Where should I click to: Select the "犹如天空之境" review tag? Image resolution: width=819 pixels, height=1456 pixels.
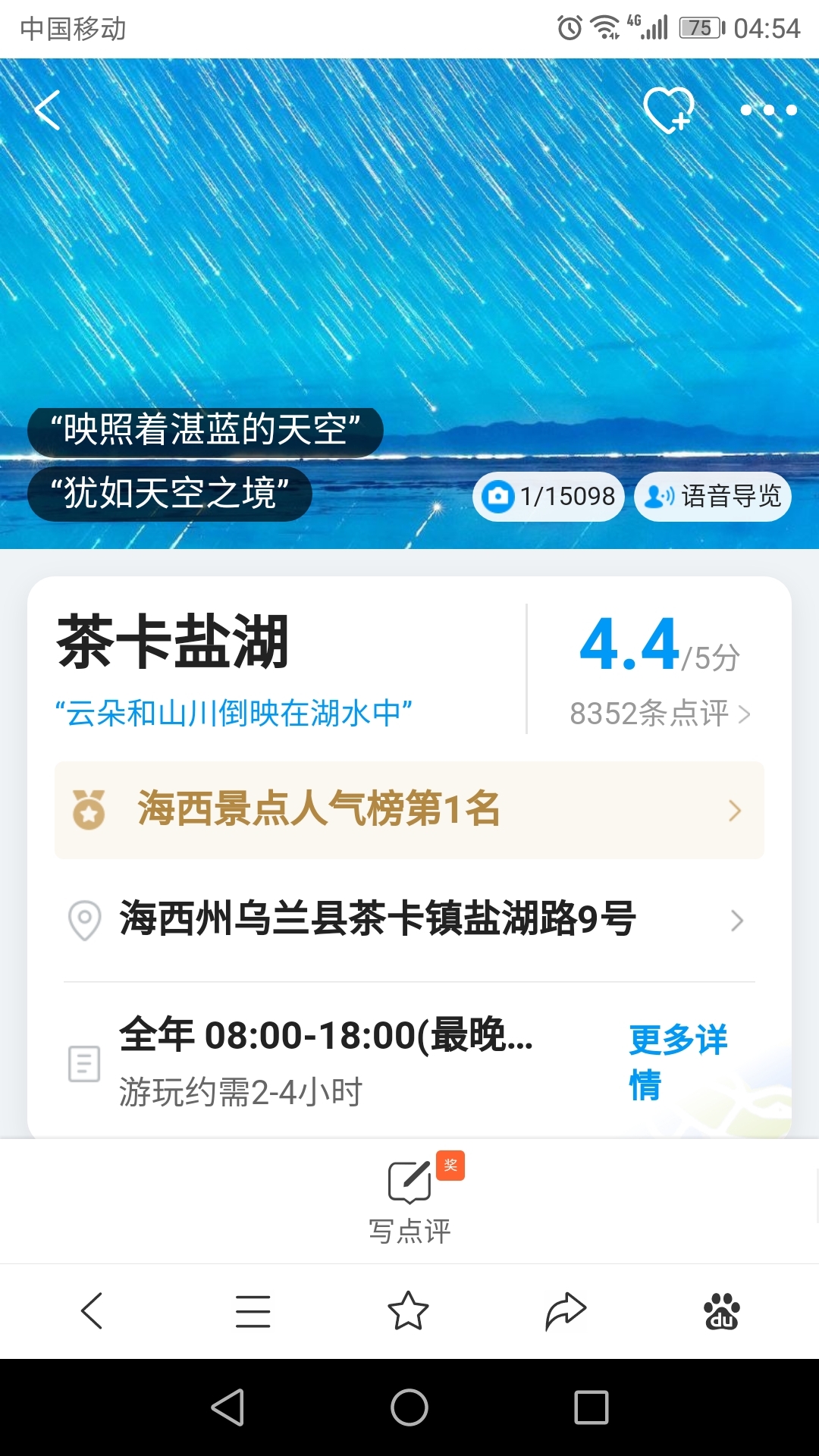[x=170, y=494]
